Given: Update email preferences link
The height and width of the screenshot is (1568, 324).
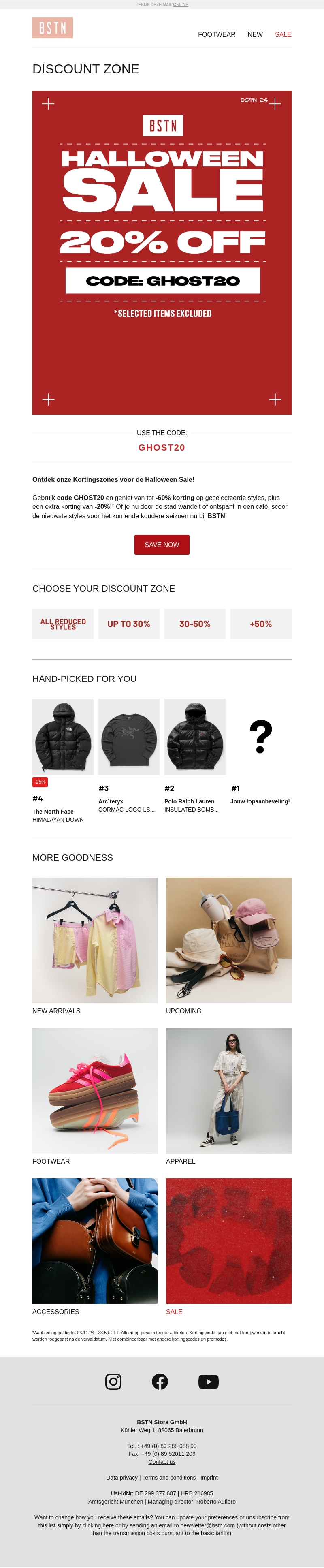Looking at the screenshot, I should click(222, 1517).
